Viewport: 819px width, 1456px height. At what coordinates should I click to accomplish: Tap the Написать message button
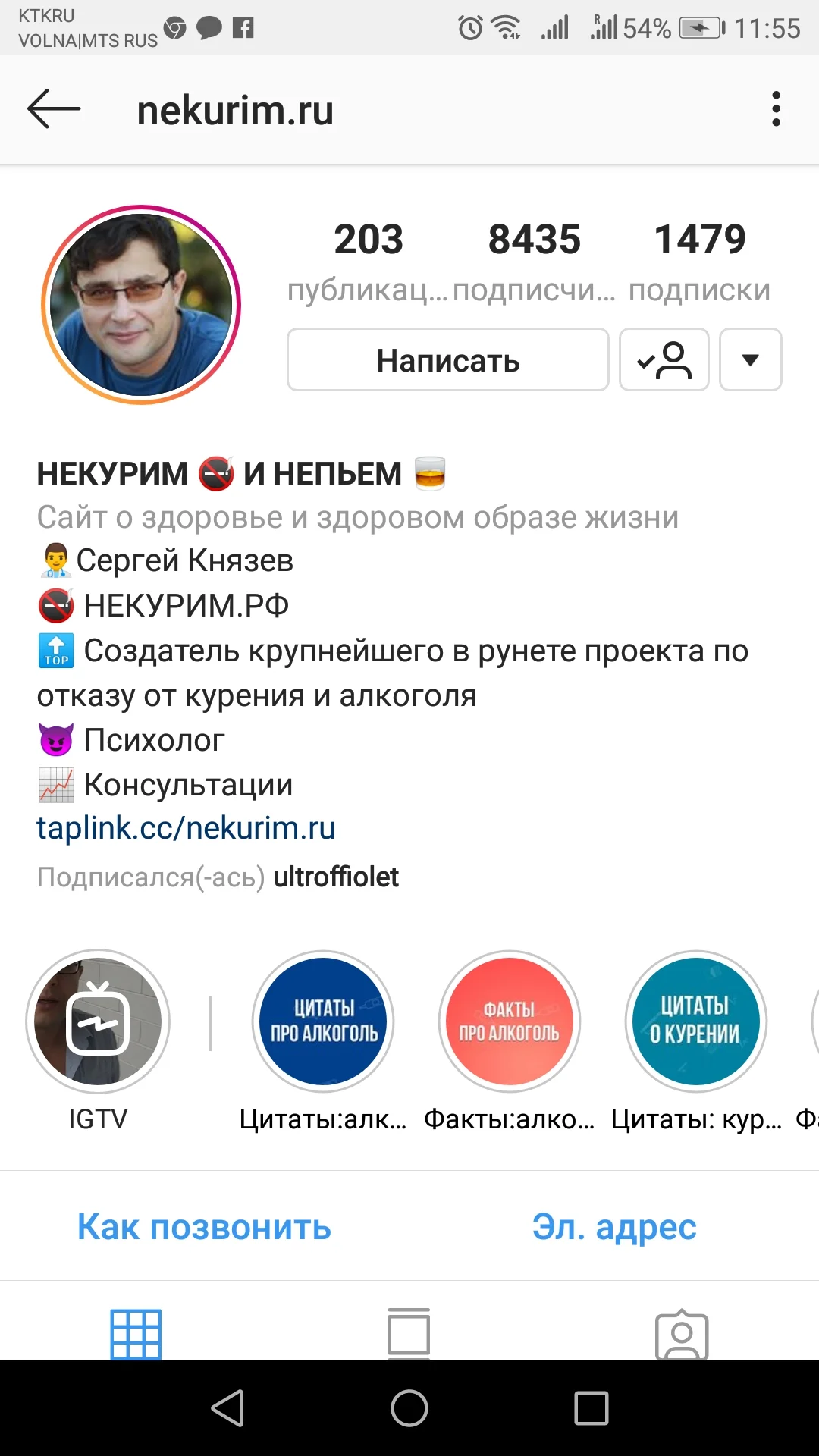[447, 360]
